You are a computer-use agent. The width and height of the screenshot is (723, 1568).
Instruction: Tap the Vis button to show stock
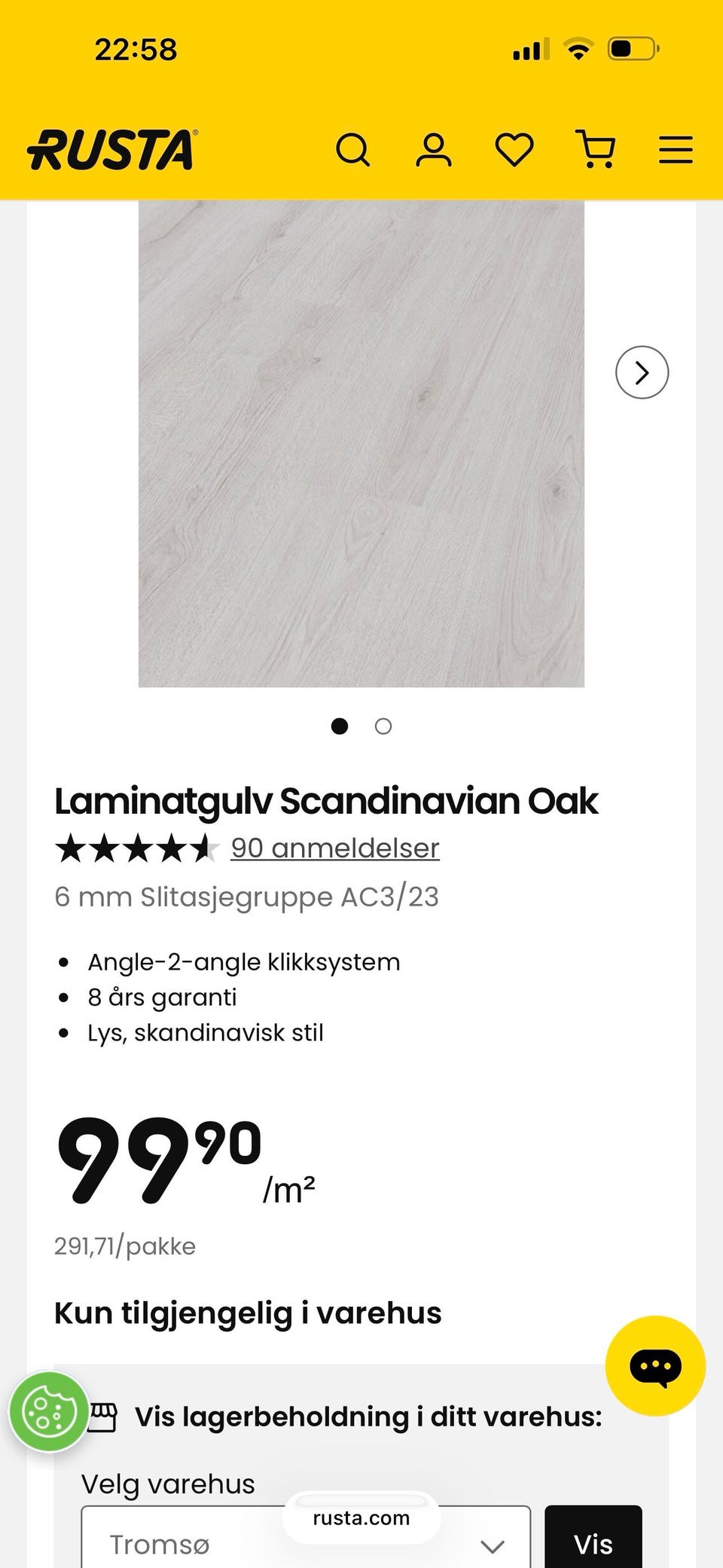pyautogui.click(x=593, y=1537)
